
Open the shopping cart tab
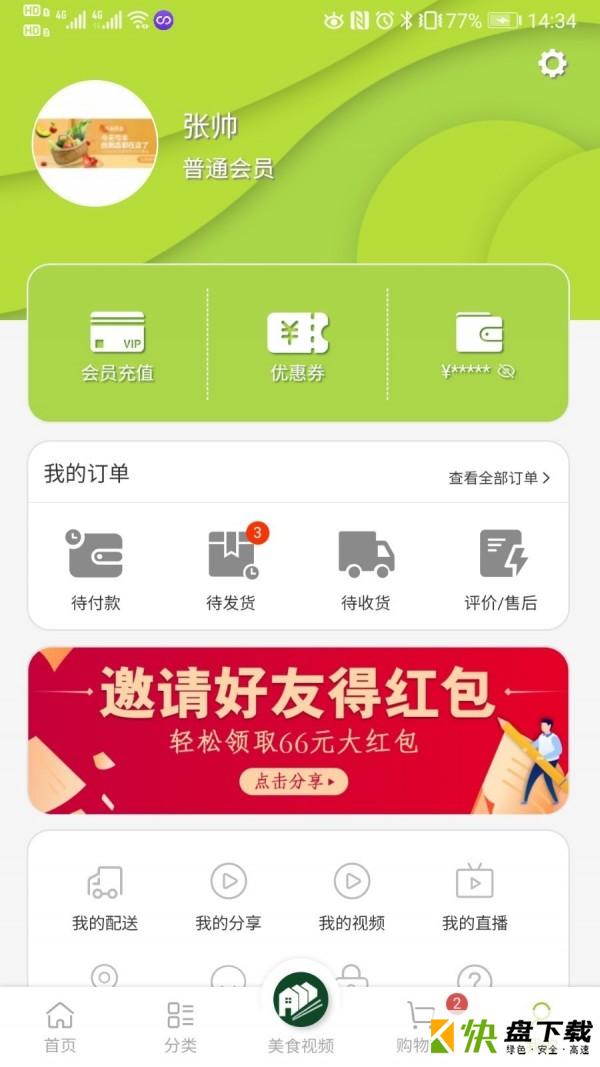tap(420, 1025)
